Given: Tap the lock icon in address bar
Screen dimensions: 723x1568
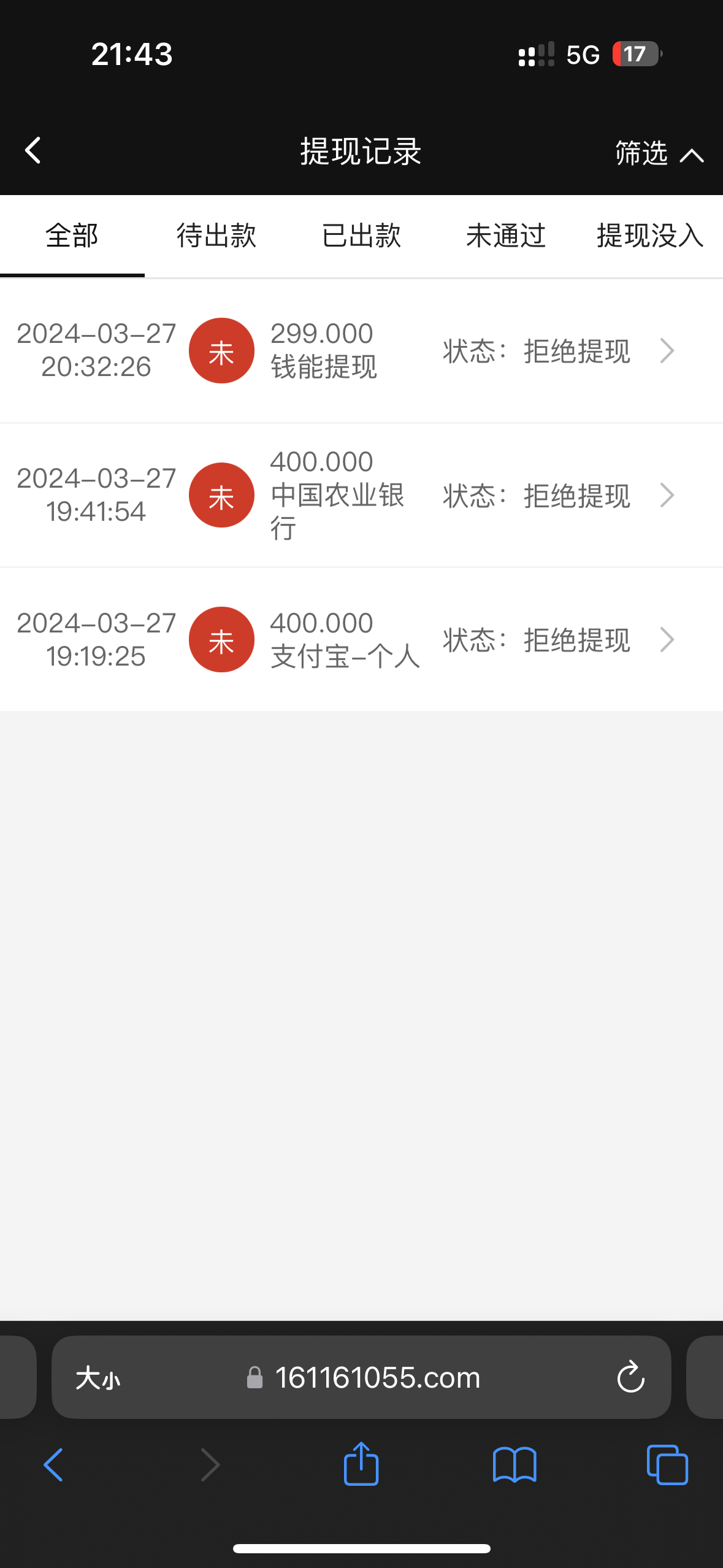Looking at the screenshot, I should pyautogui.click(x=254, y=1377).
